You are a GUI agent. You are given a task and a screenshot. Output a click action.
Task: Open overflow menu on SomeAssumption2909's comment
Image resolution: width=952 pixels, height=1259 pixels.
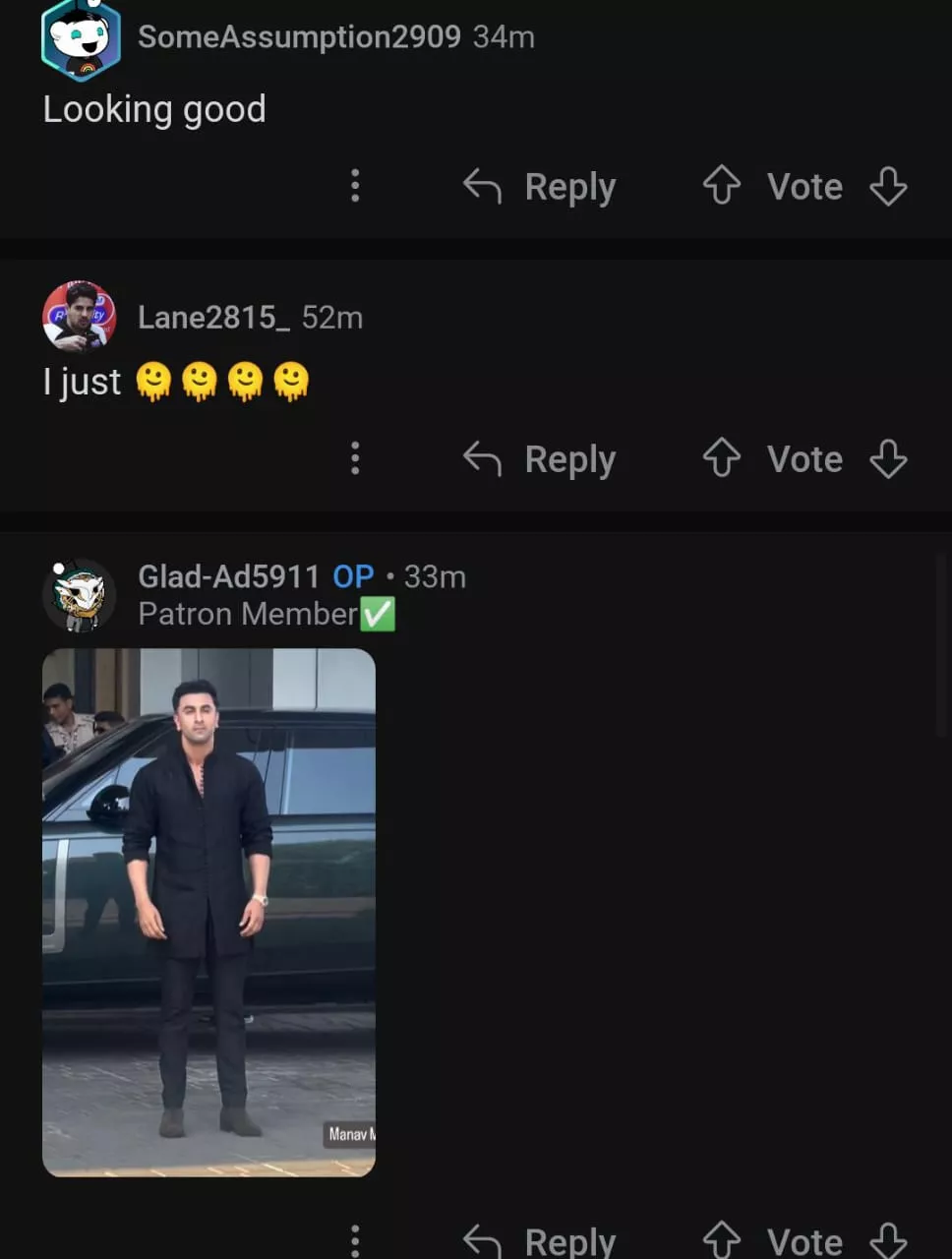tap(355, 186)
